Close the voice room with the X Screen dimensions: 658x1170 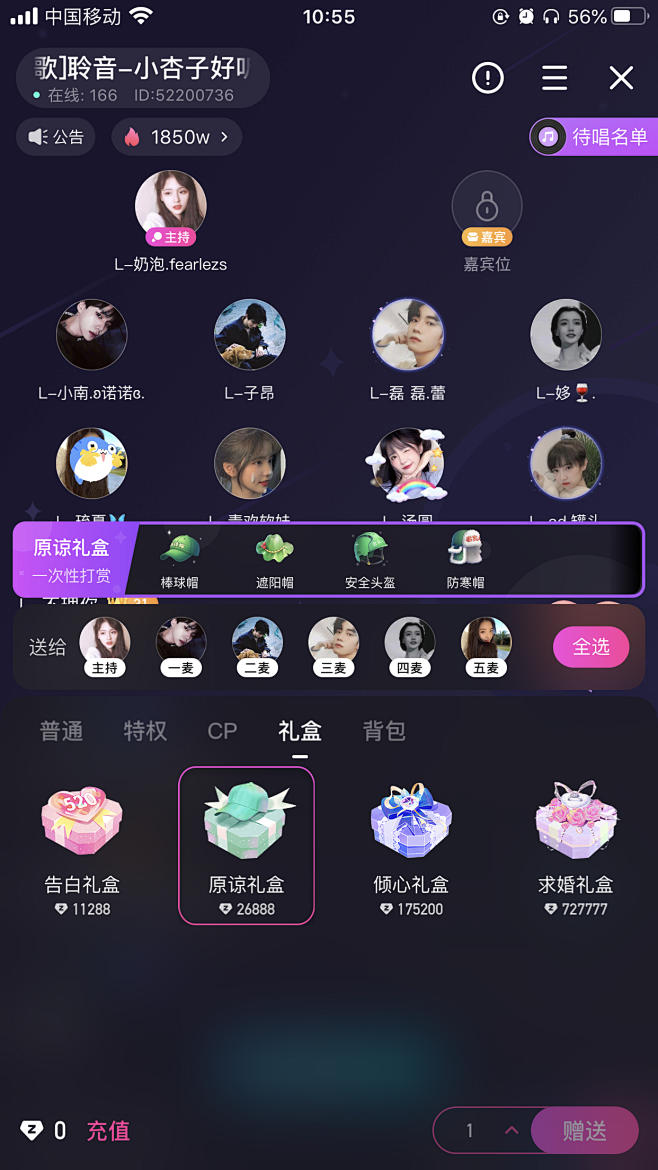point(621,78)
